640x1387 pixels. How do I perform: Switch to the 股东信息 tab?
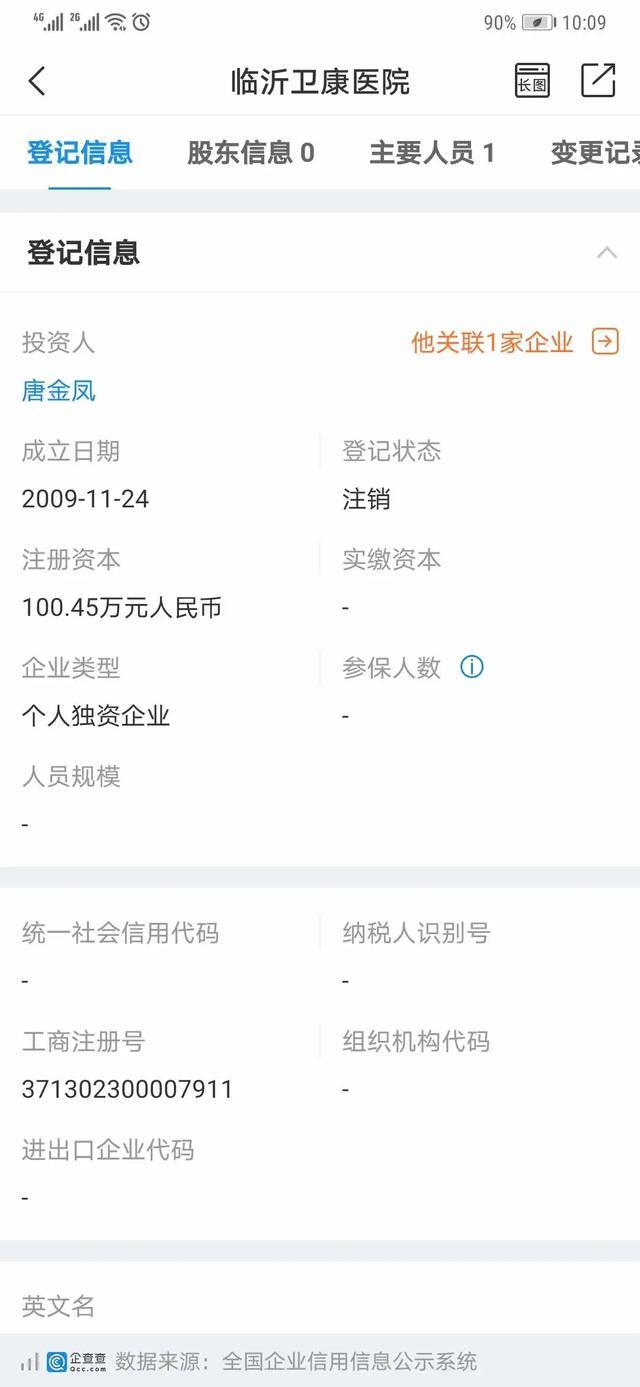pyautogui.click(x=251, y=153)
